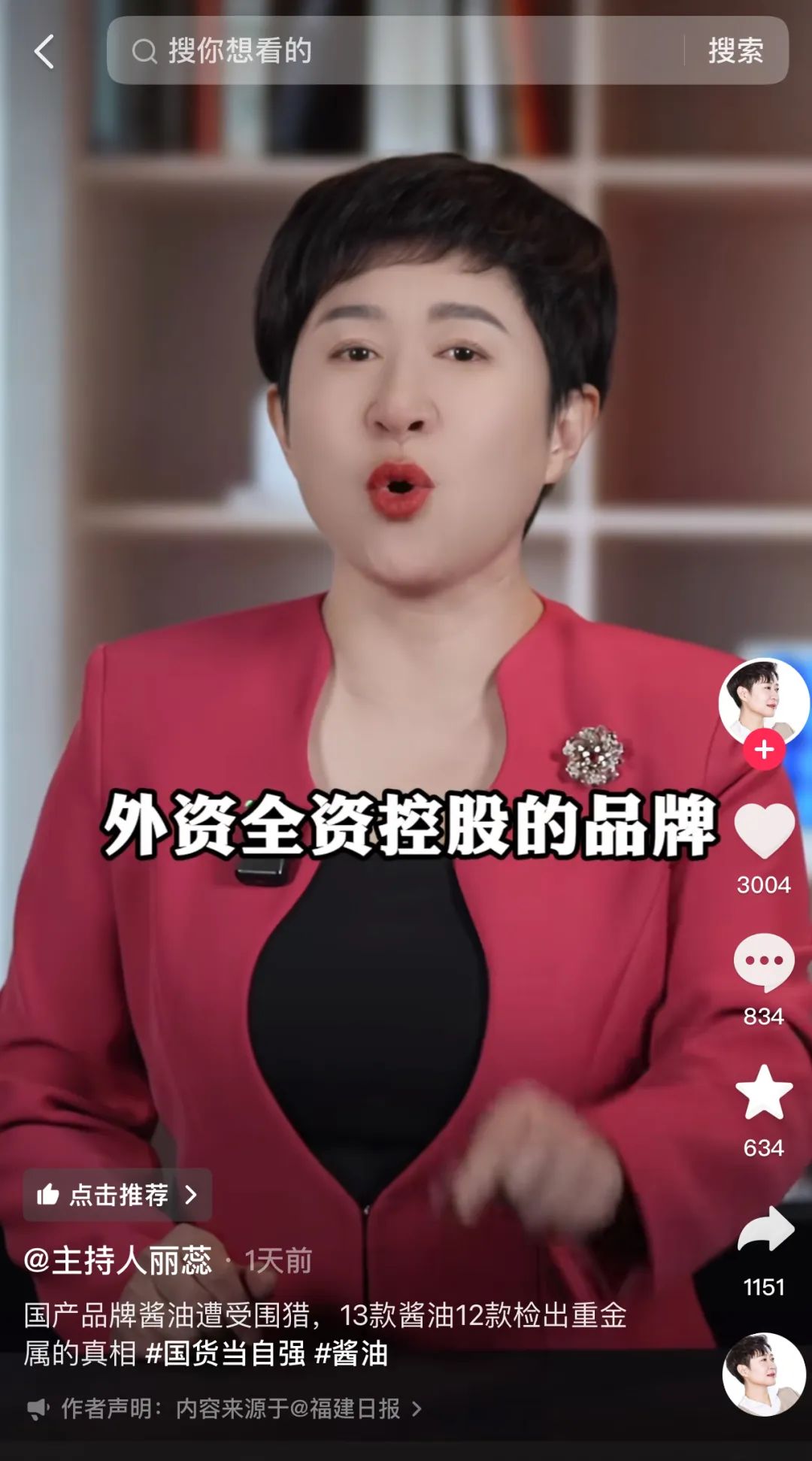This screenshot has width=812, height=1461.
Task: Follow the author with the red plus
Action: pyautogui.click(x=764, y=750)
